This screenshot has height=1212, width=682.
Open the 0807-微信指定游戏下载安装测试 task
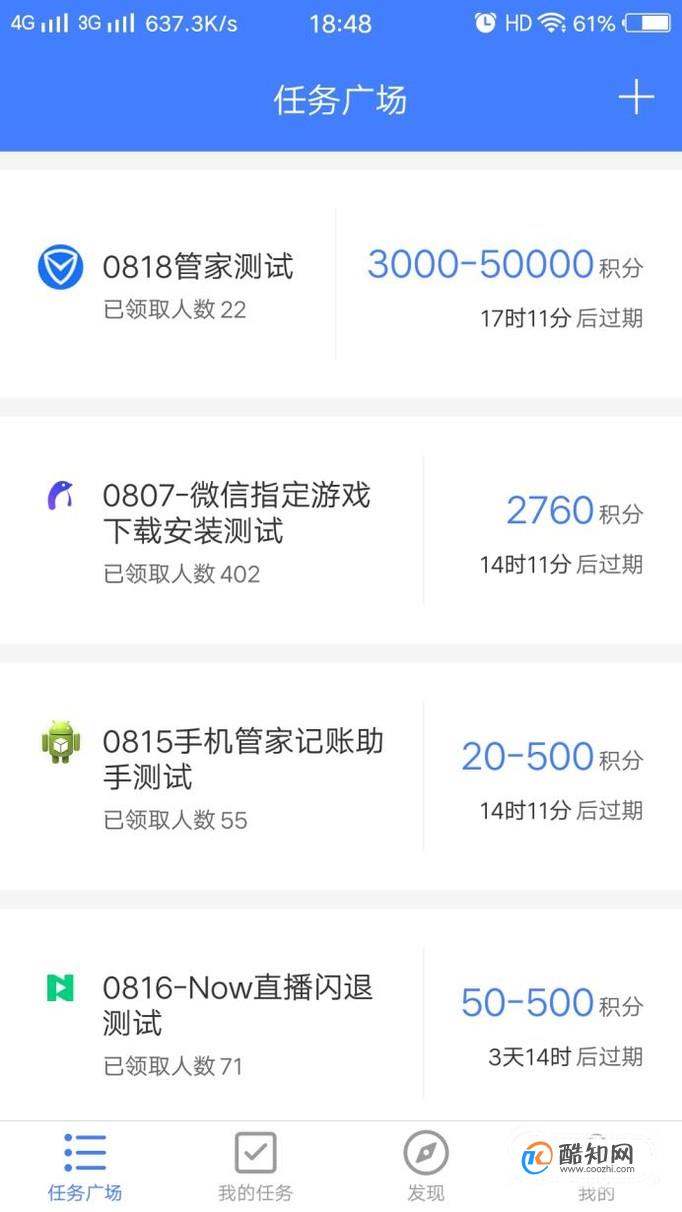(x=341, y=530)
